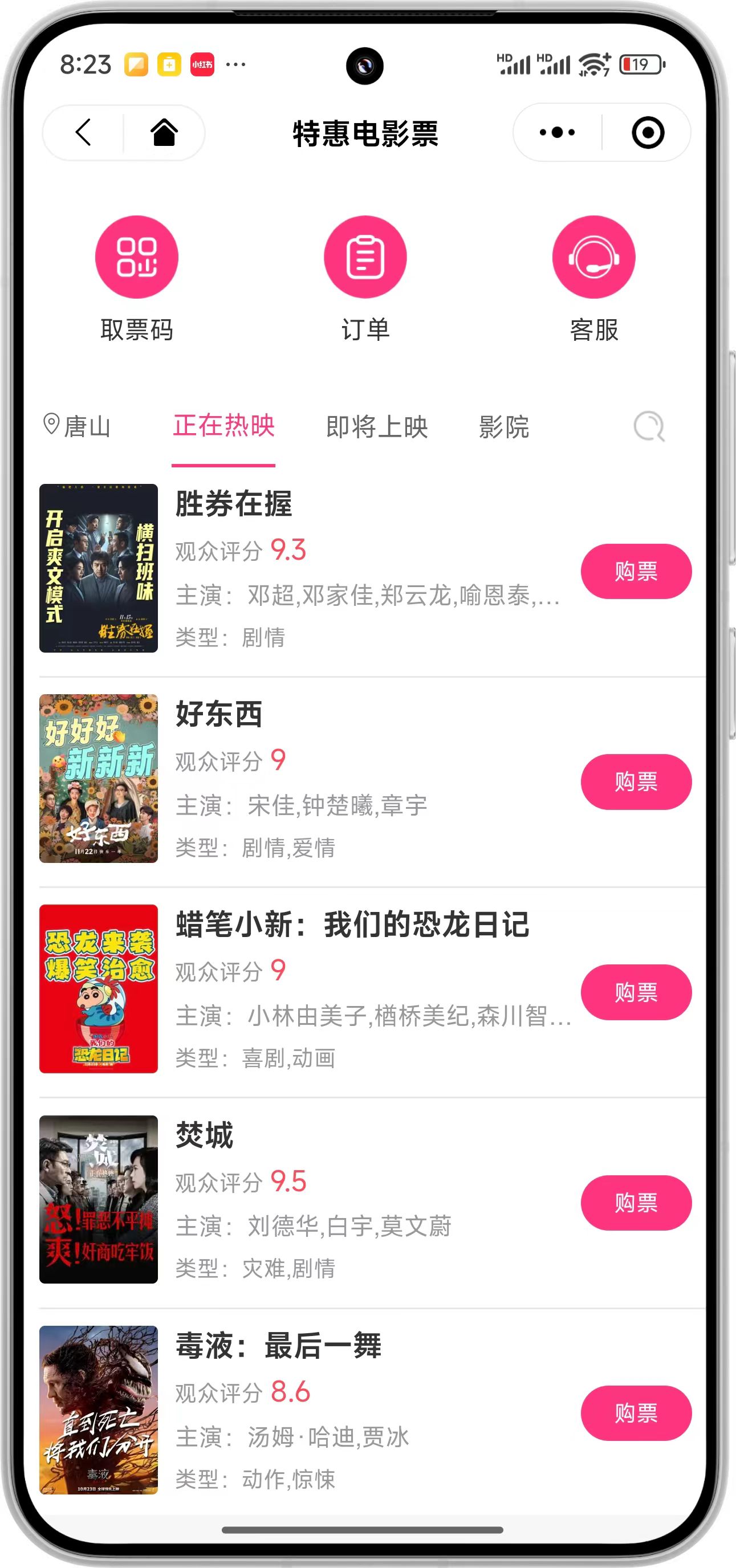Open 取票码 ticket code
This screenshot has width=736, height=1568.
click(136, 257)
